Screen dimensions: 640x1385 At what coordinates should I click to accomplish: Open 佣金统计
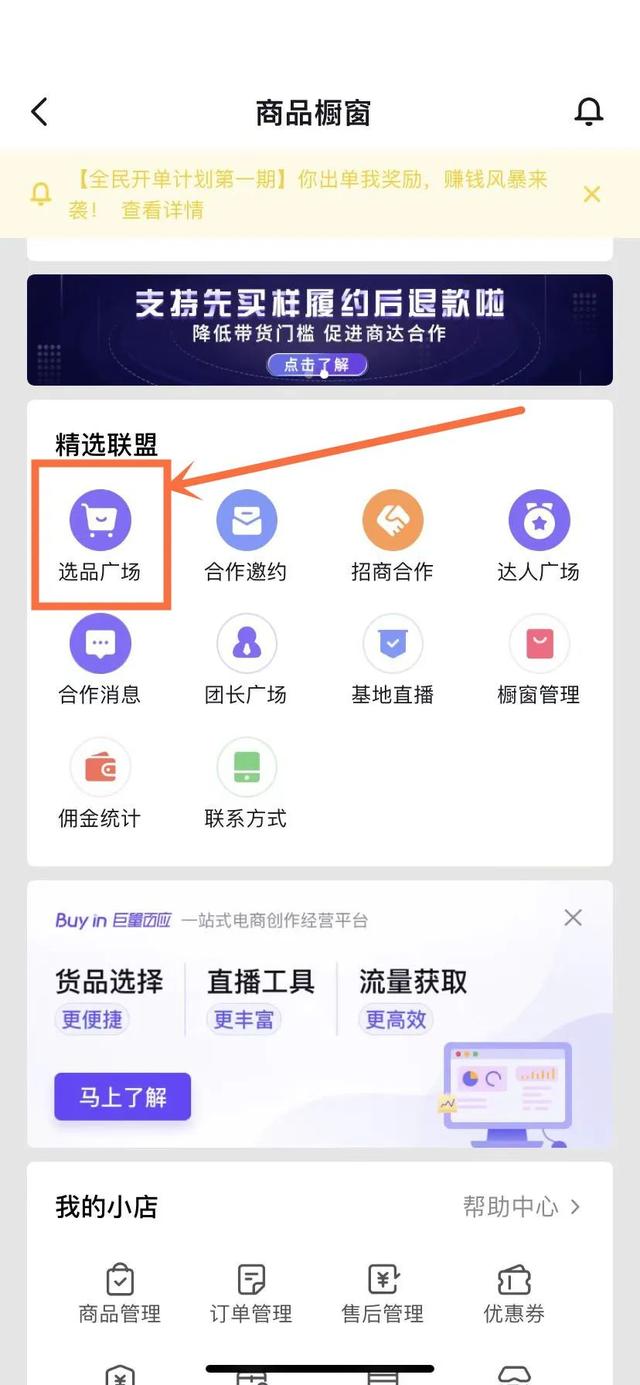tap(99, 785)
